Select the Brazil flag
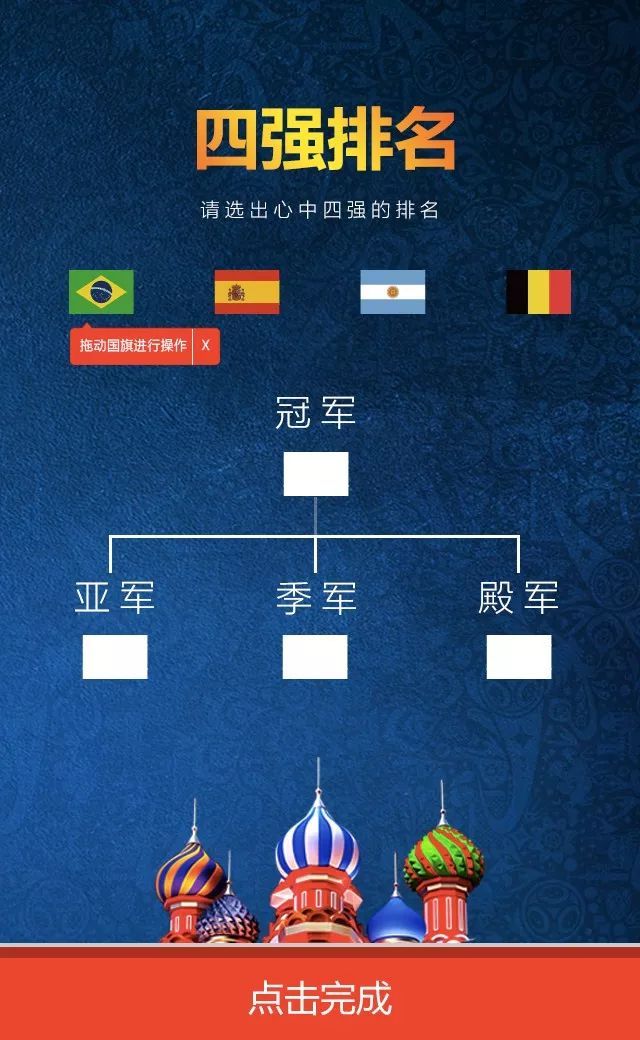 (x=101, y=292)
